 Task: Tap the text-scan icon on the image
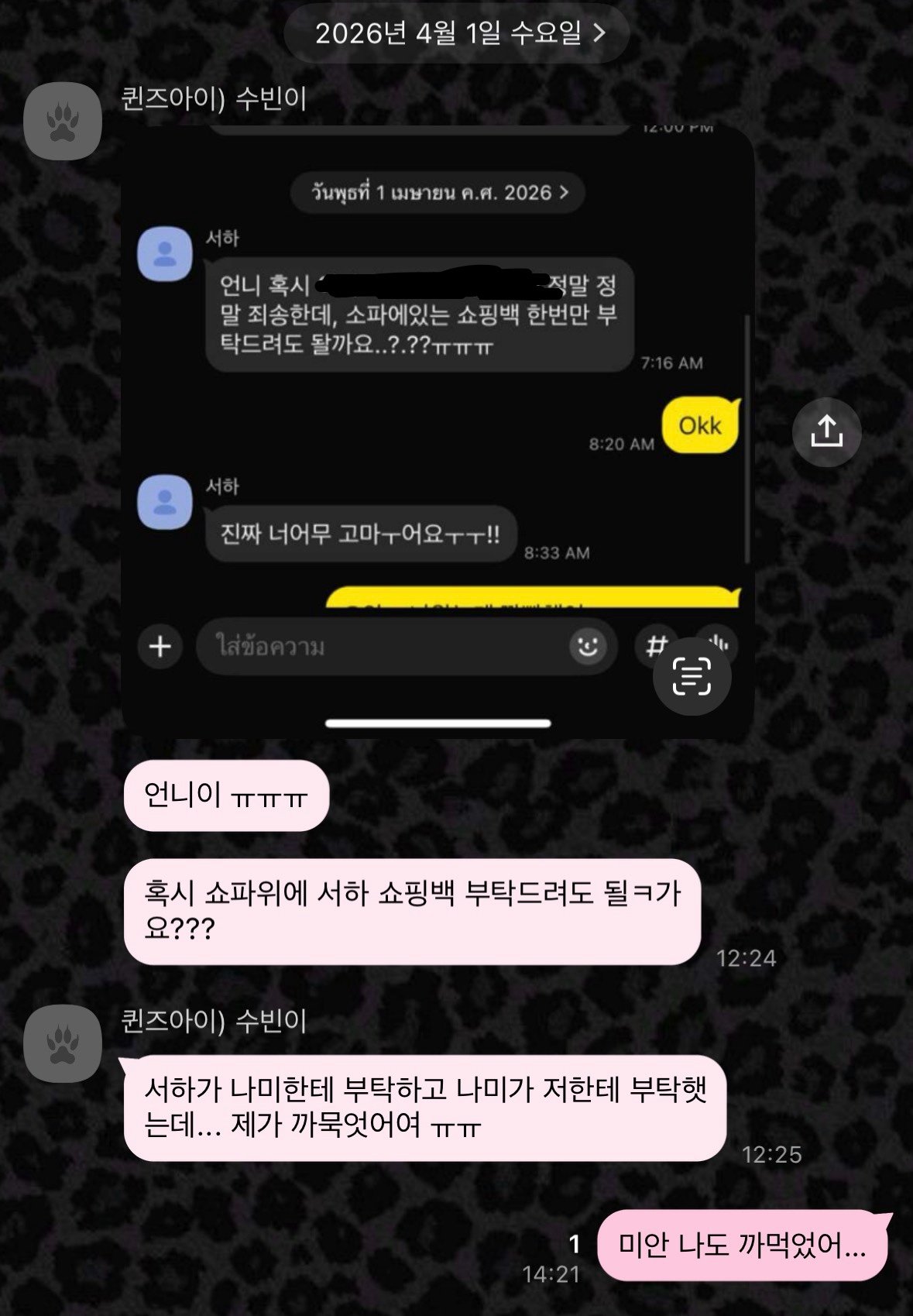tap(692, 676)
